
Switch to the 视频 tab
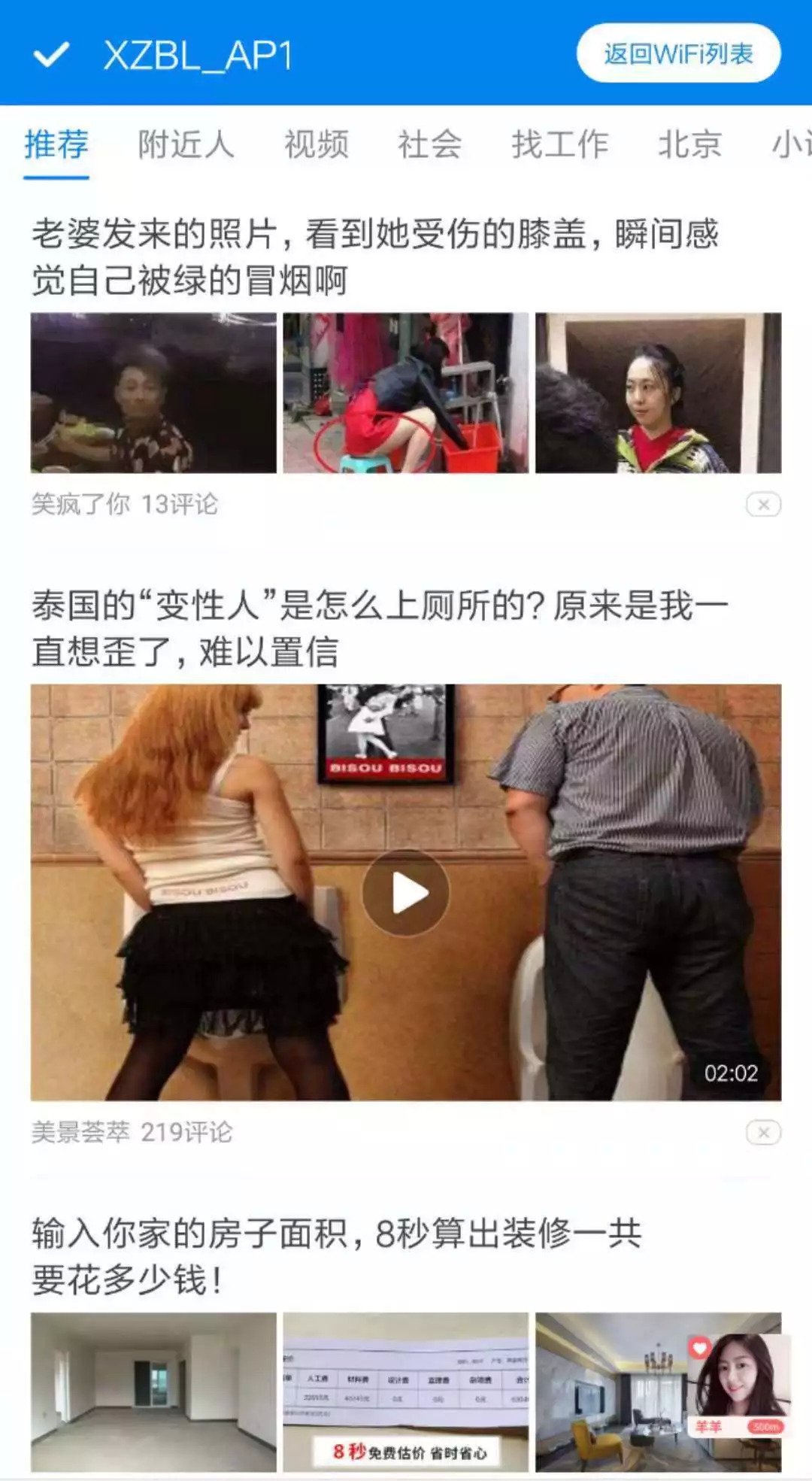point(317,144)
